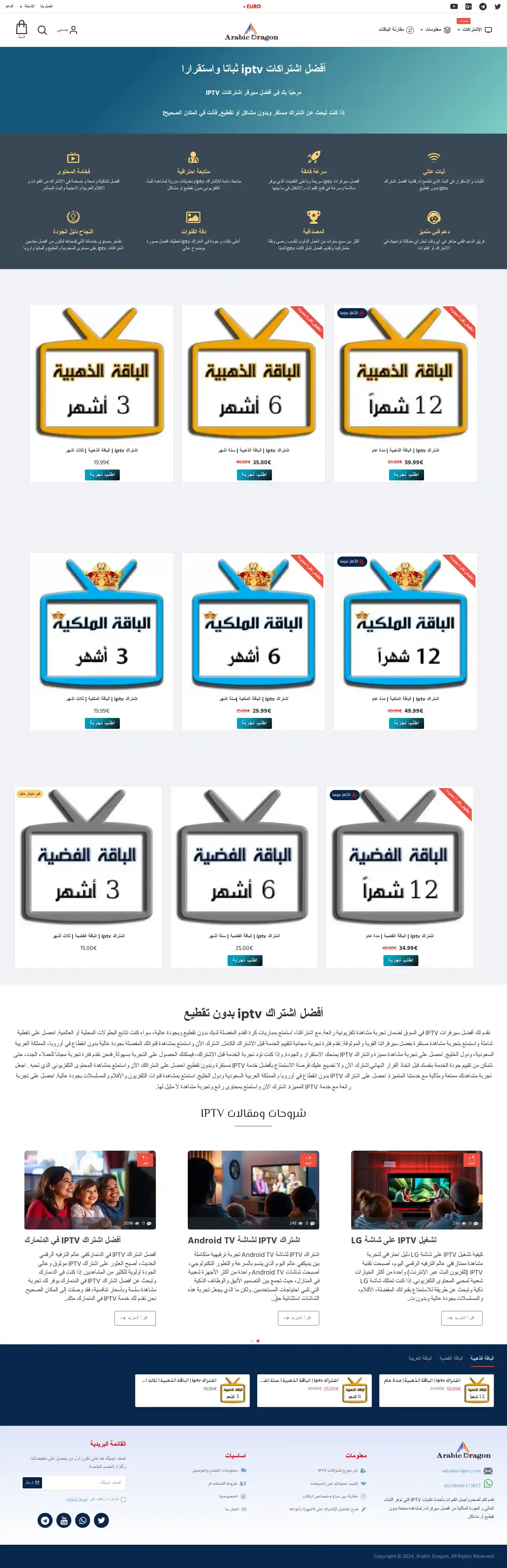
Task: Request a trial for Royal 12-month package
Action: pyautogui.click(x=406, y=723)
